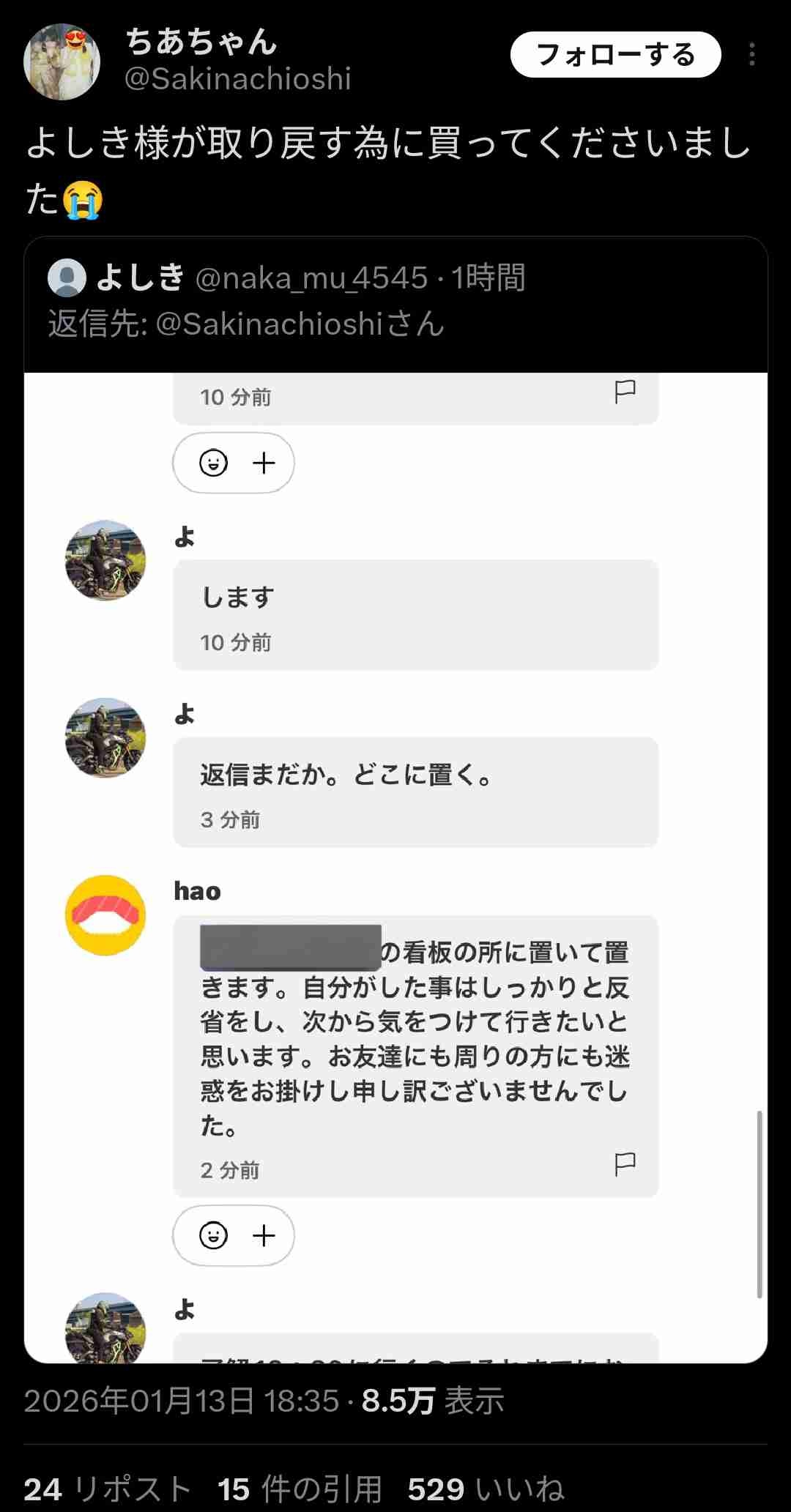Open the post's three-dot overflow menu
The image size is (791, 1512).
click(x=752, y=55)
